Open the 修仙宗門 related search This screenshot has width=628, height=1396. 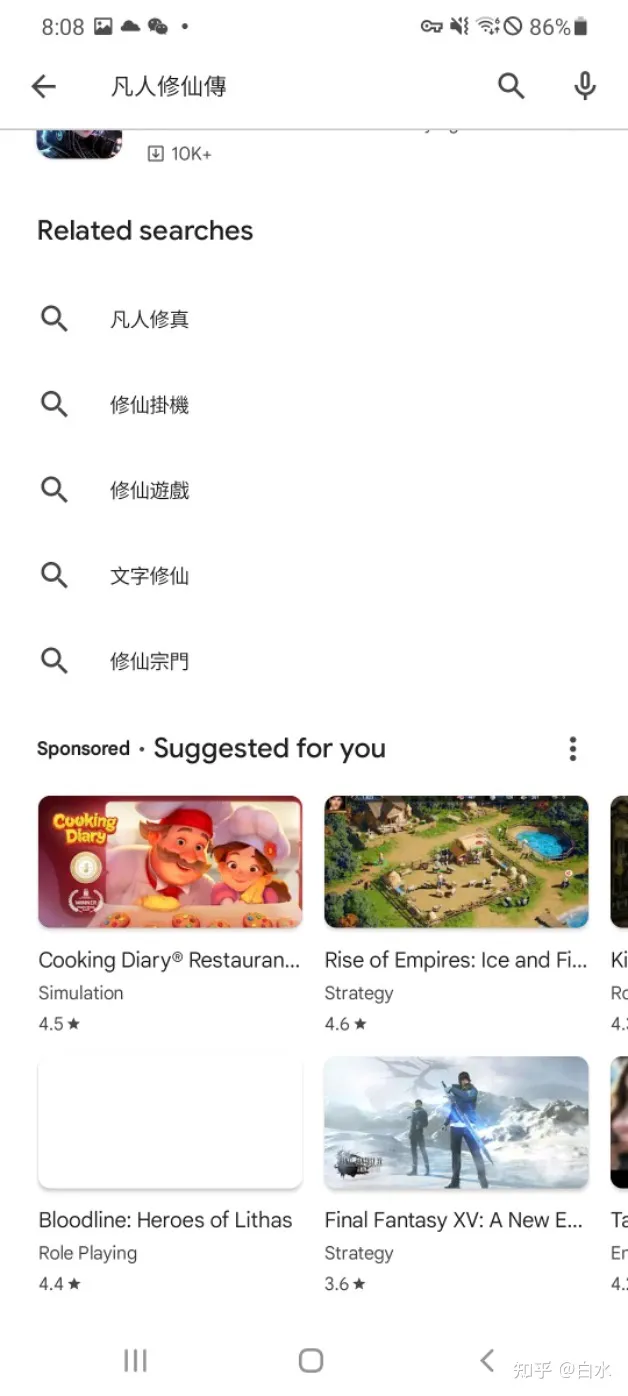(x=149, y=661)
